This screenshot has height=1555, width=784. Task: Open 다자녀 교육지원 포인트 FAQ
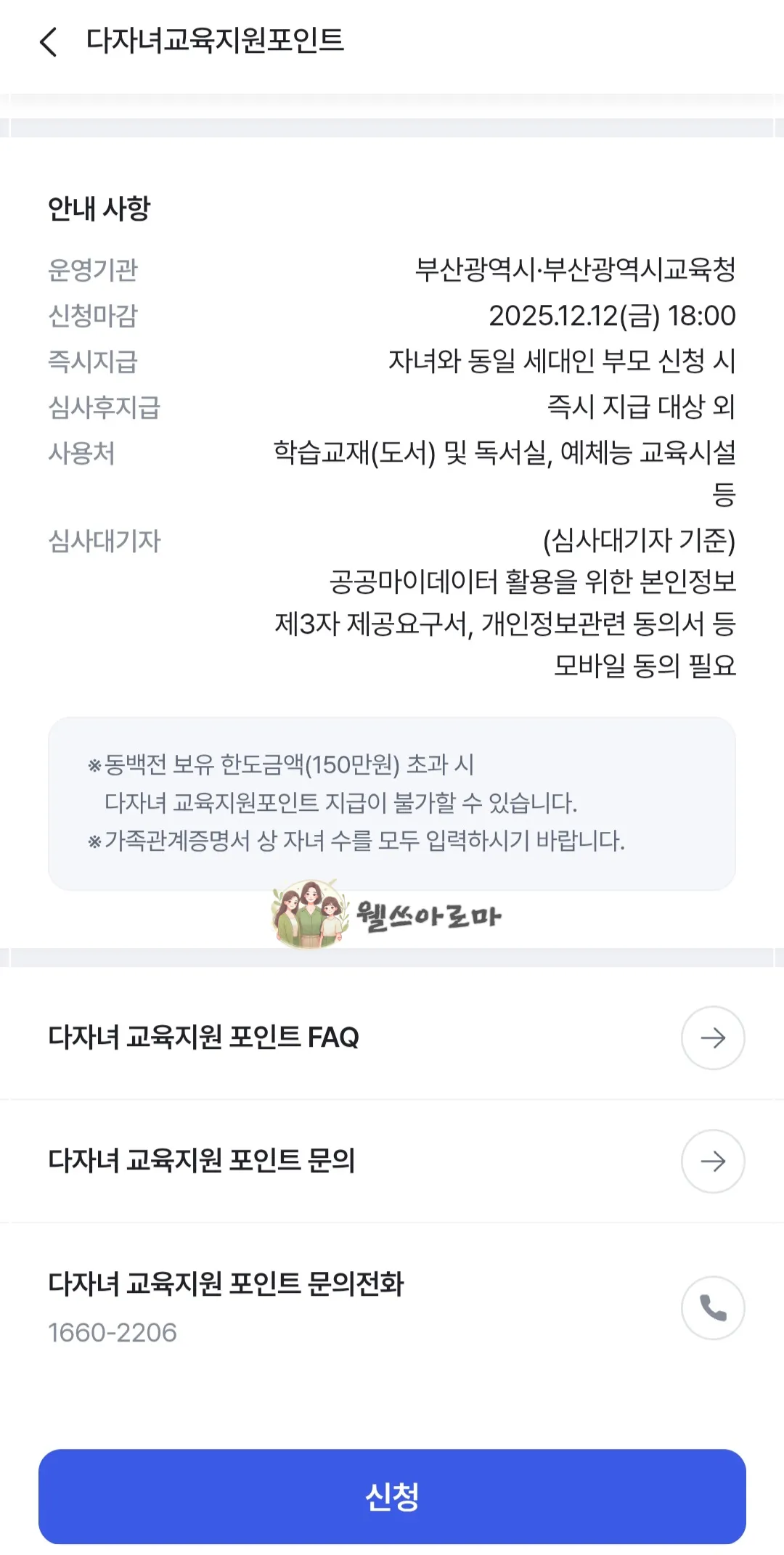tap(204, 1038)
